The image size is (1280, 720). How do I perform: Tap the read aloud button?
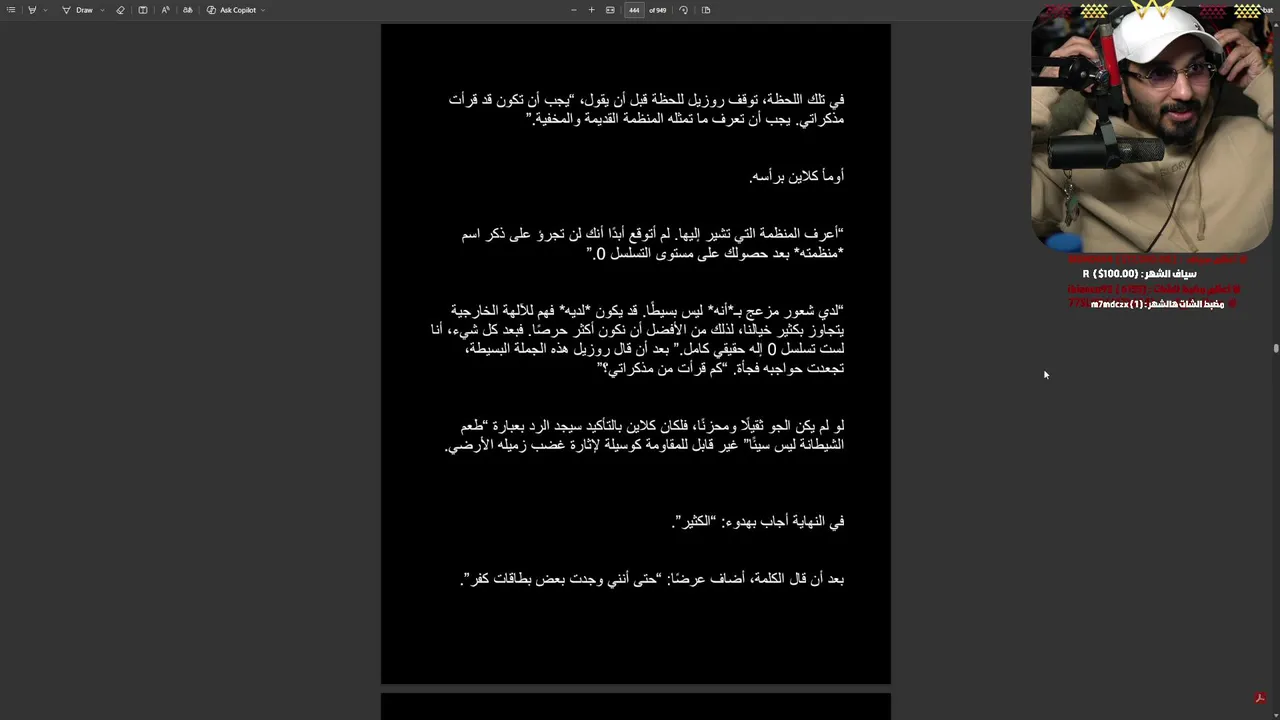point(165,10)
